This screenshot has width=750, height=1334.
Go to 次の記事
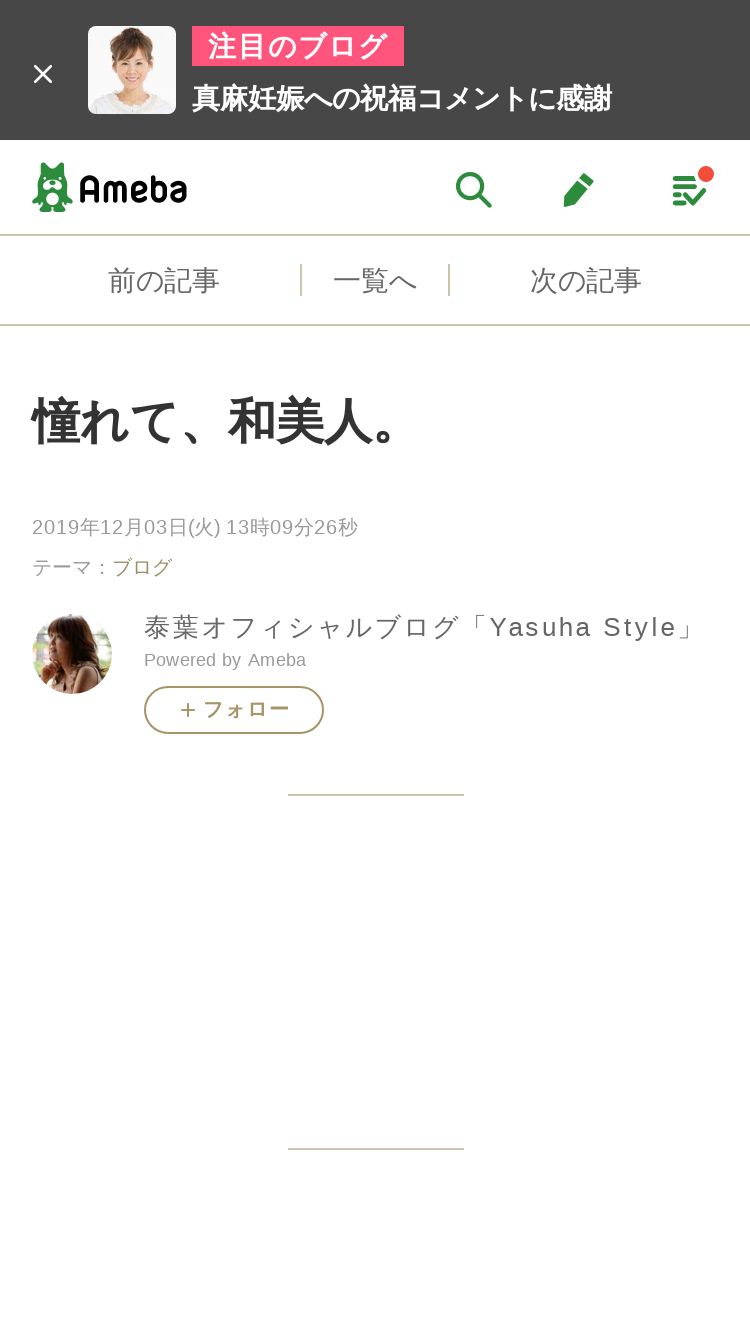click(x=585, y=281)
